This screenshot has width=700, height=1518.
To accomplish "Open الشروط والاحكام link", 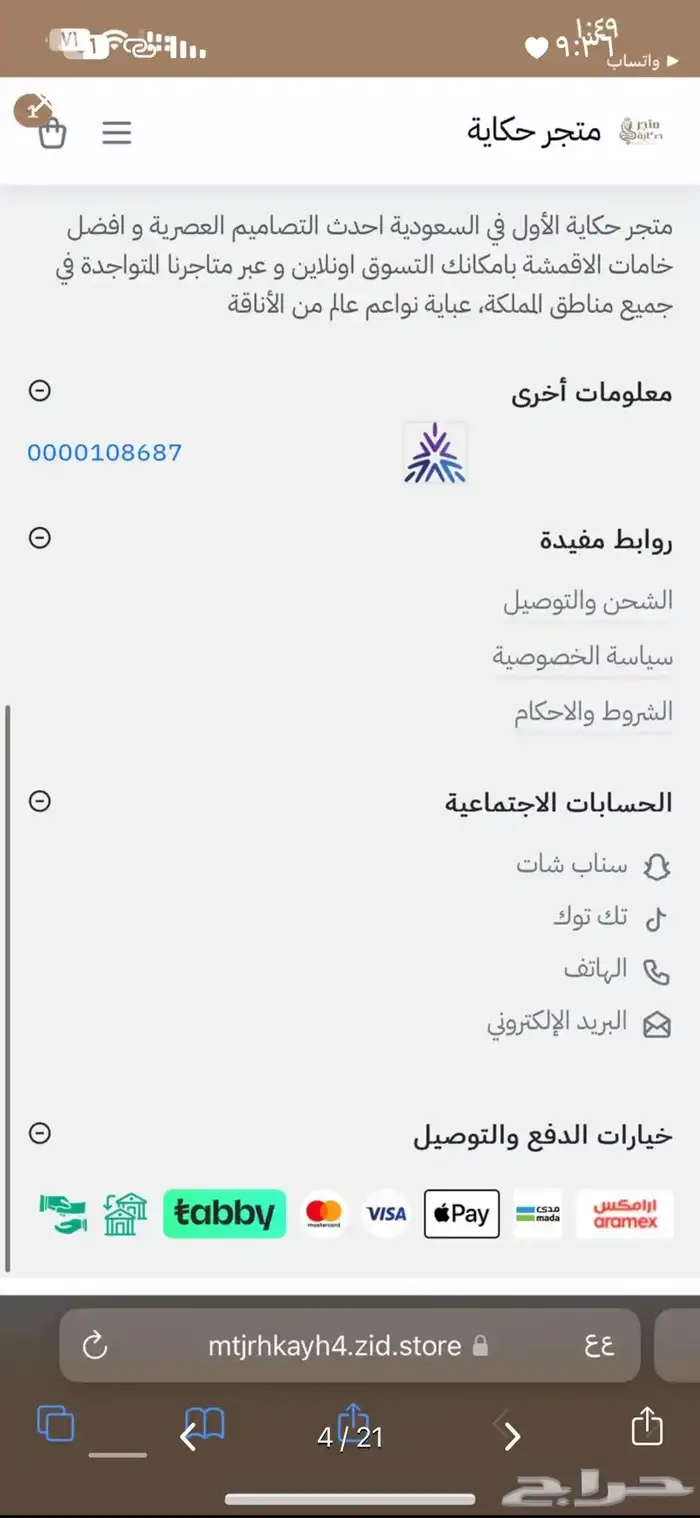I will tap(593, 713).
